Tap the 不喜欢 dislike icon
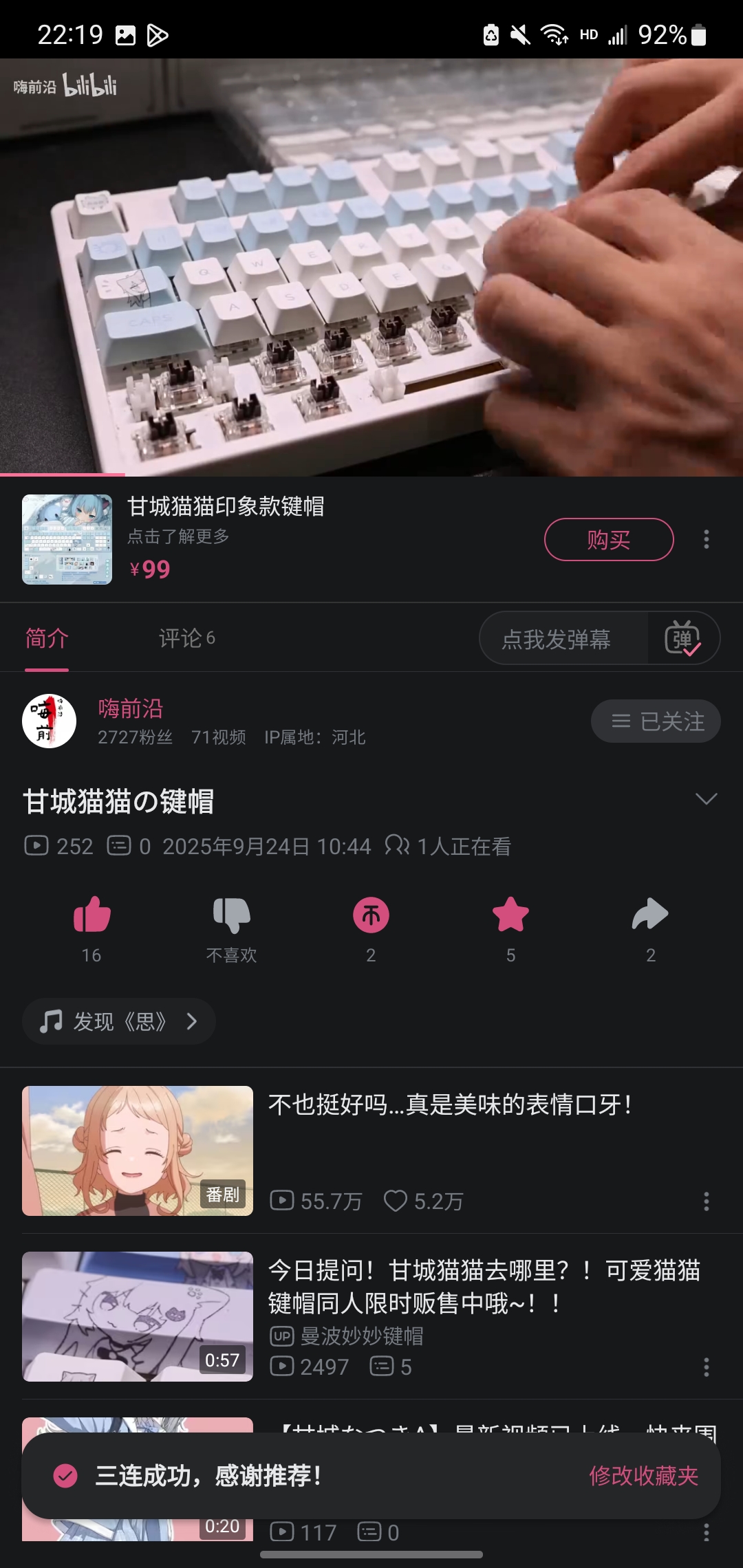Image resolution: width=743 pixels, height=1568 pixels. tap(231, 915)
